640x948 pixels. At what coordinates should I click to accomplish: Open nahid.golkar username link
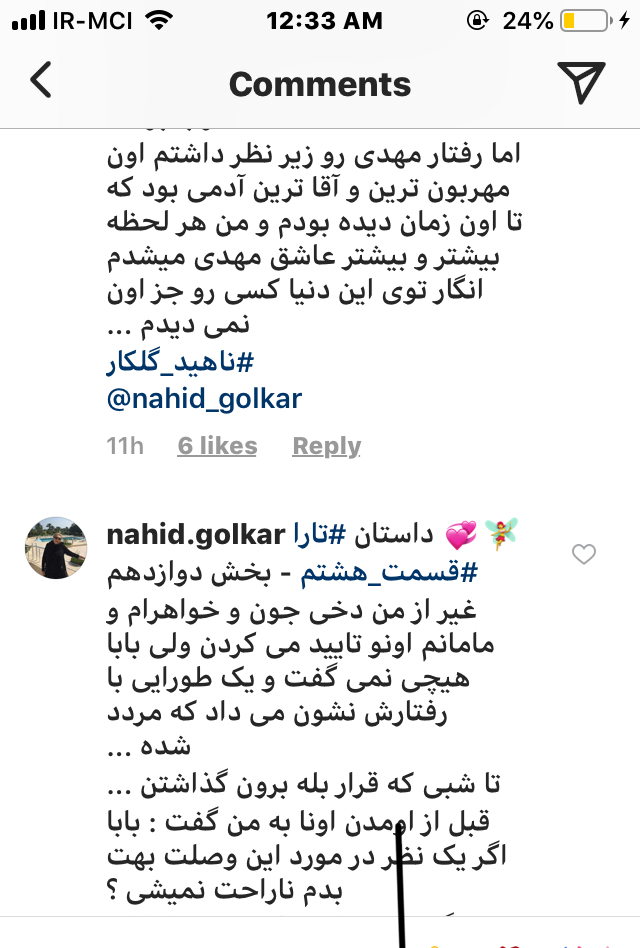[x=195, y=535]
